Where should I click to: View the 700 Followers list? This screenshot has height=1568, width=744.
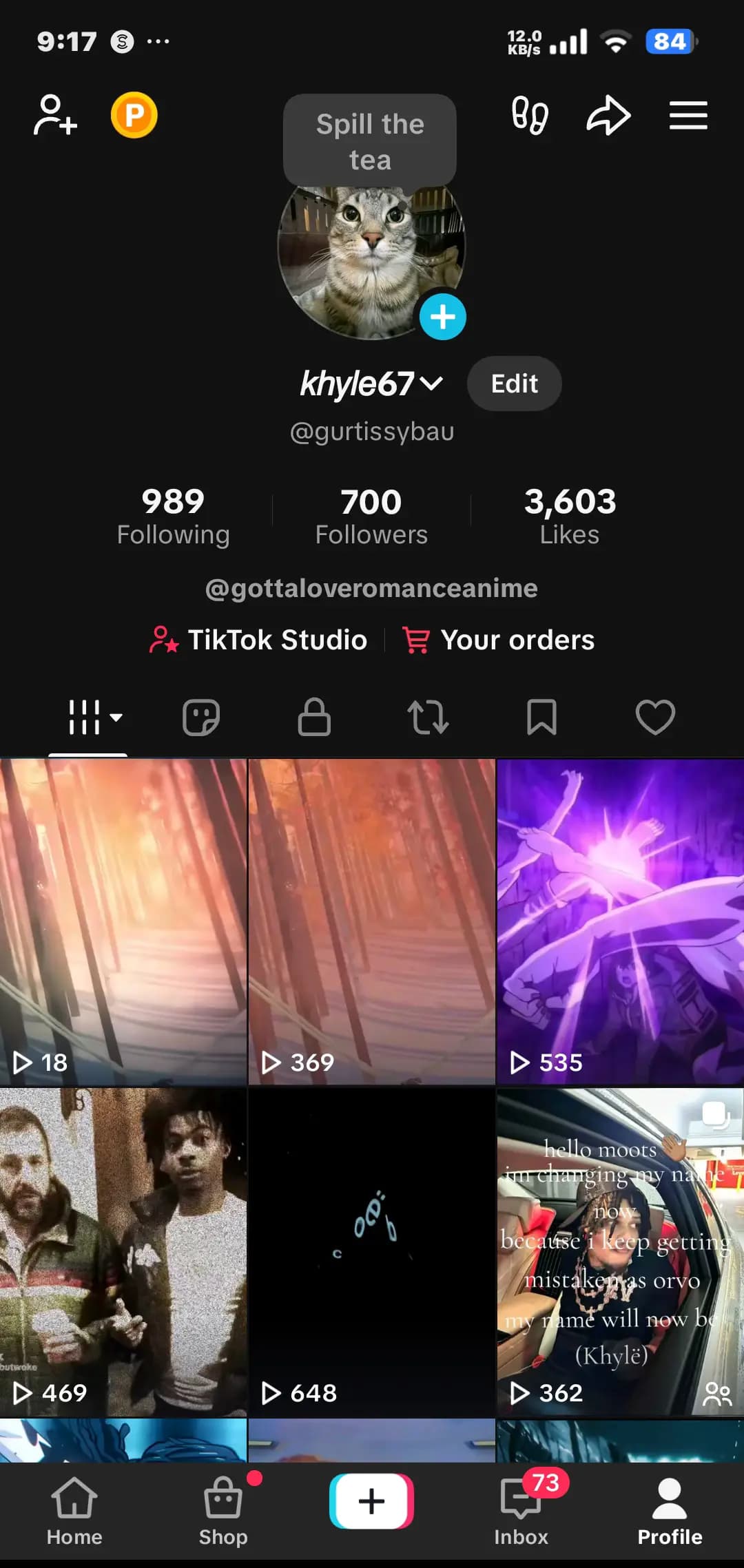(x=371, y=516)
